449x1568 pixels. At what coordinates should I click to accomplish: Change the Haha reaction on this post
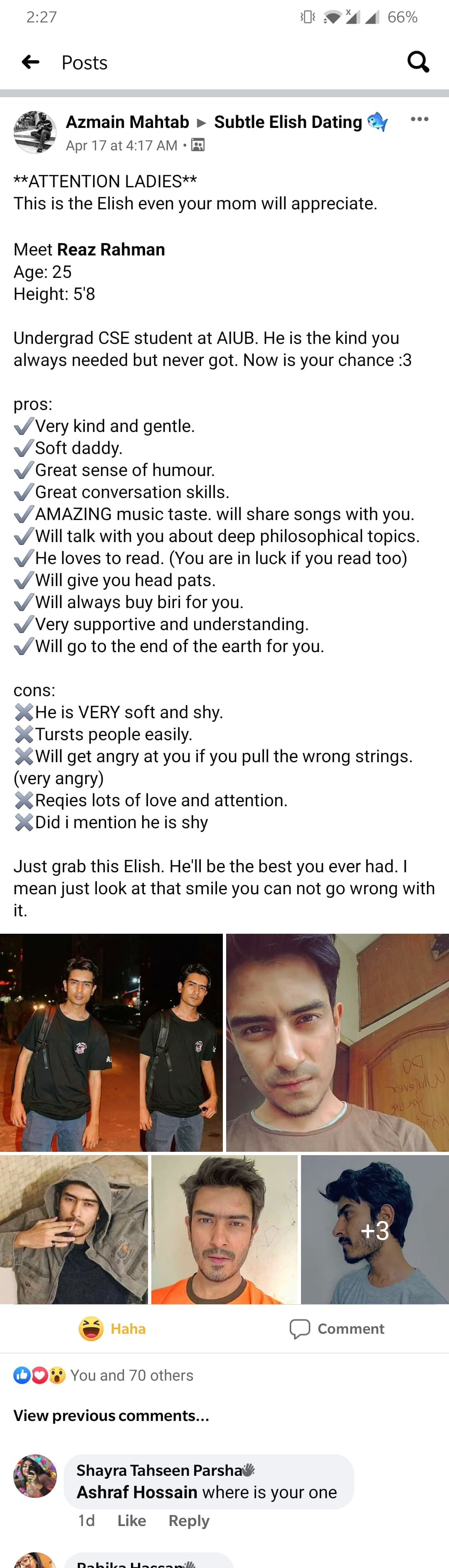point(113,1329)
